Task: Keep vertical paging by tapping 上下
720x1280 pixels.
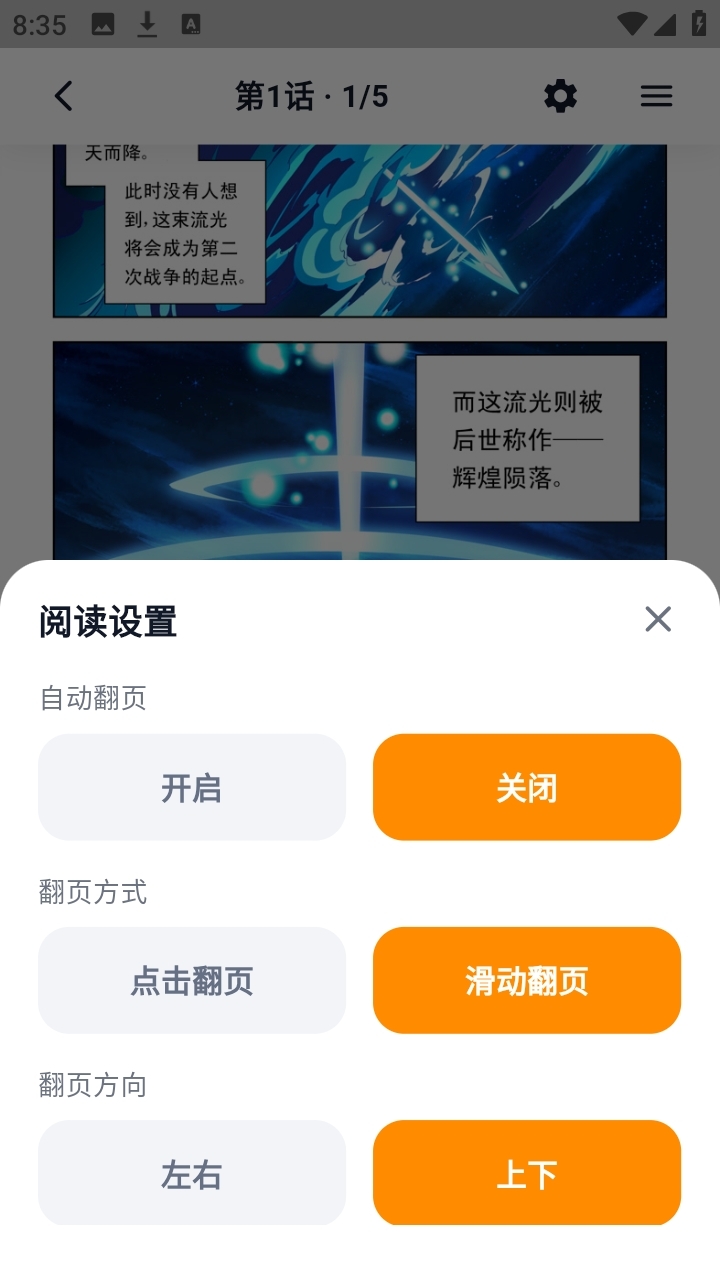Action: click(x=527, y=1172)
